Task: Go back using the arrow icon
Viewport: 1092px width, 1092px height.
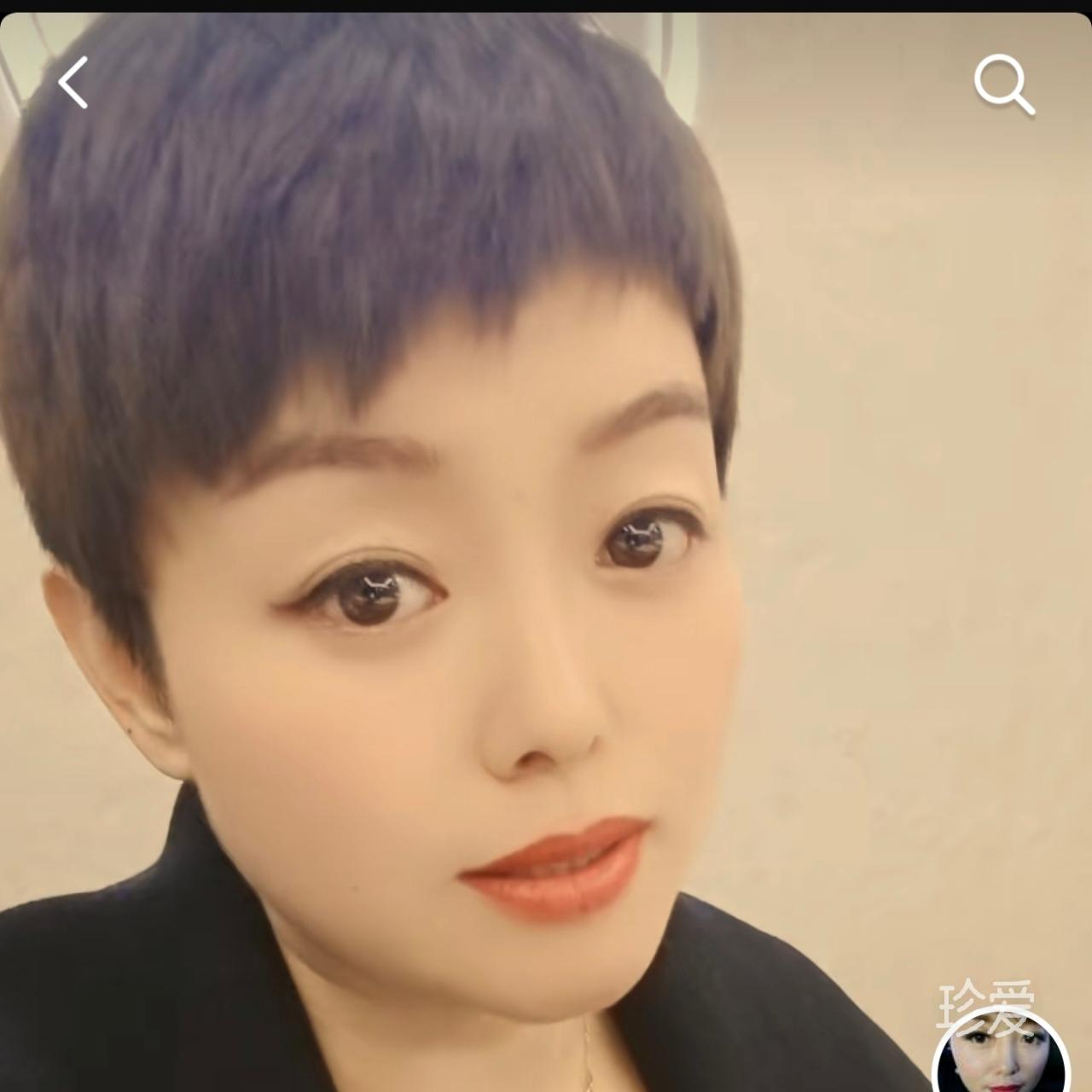Action: point(73,83)
